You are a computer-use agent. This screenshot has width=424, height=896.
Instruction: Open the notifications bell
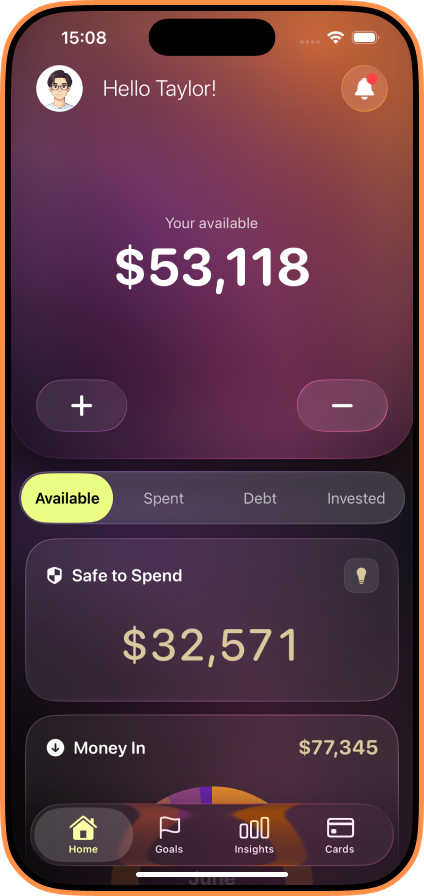[364, 89]
